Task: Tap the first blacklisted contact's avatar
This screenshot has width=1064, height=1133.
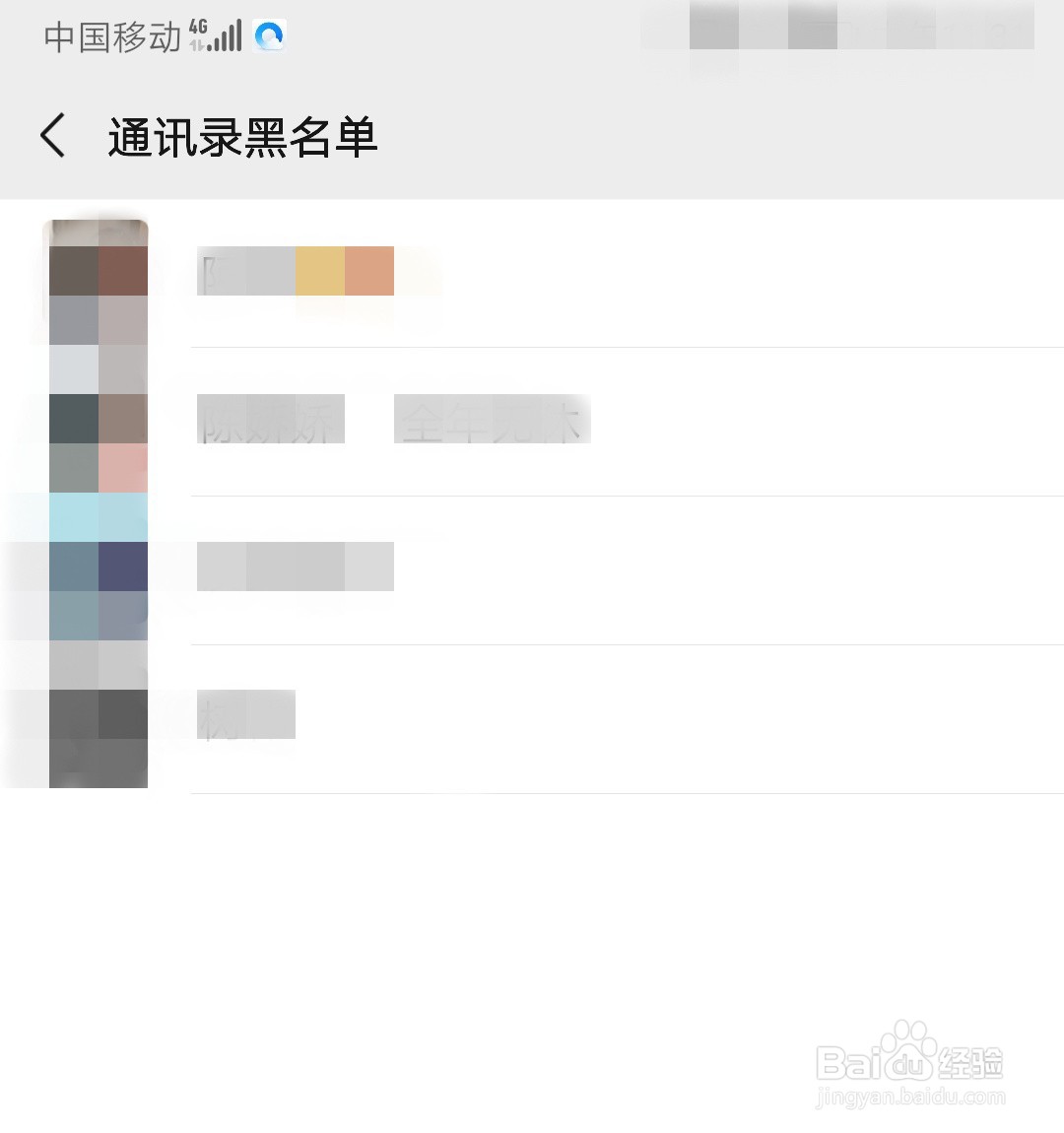Action: pos(96,274)
